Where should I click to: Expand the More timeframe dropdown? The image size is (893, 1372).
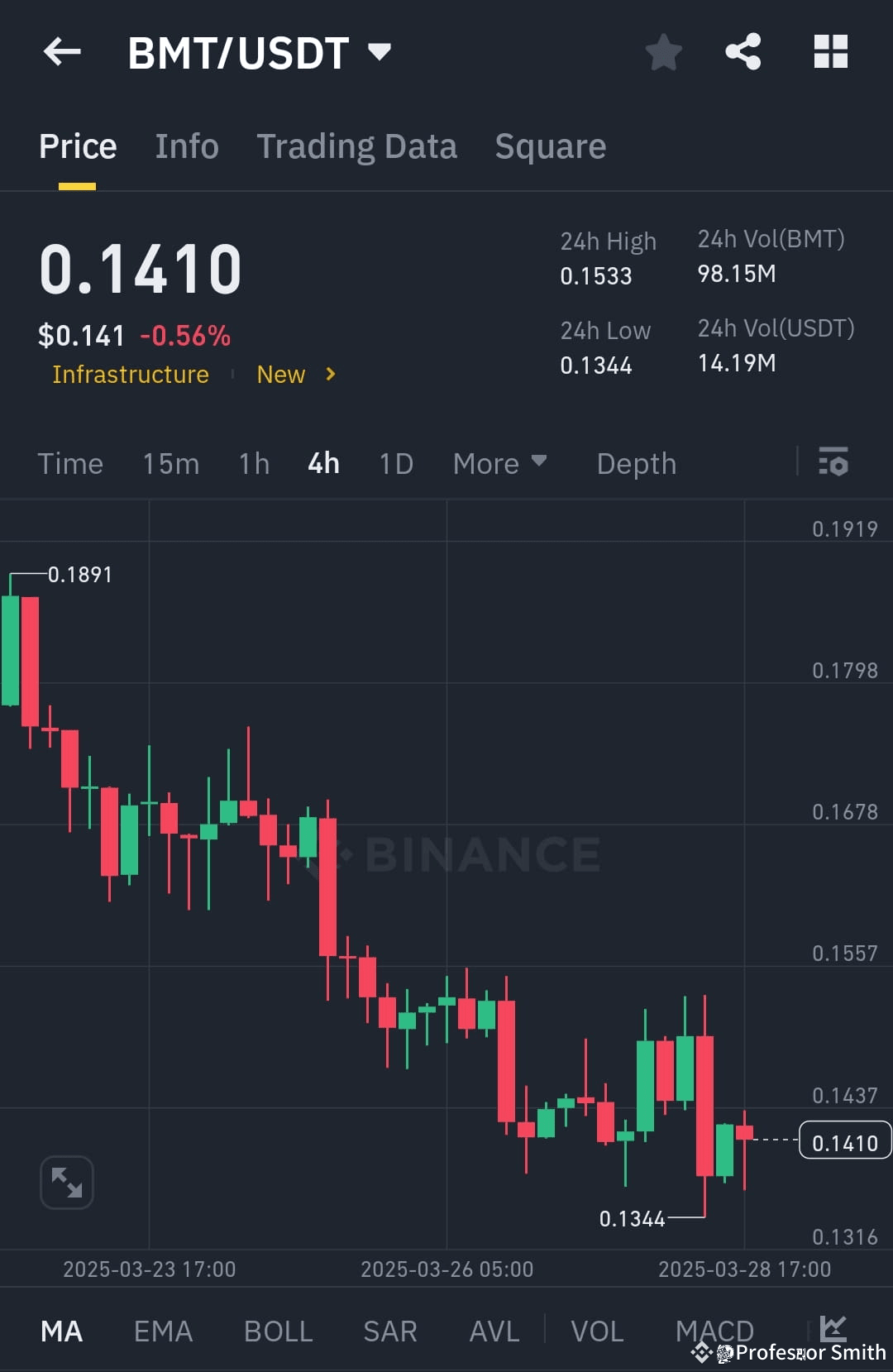(x=499, y=463)
